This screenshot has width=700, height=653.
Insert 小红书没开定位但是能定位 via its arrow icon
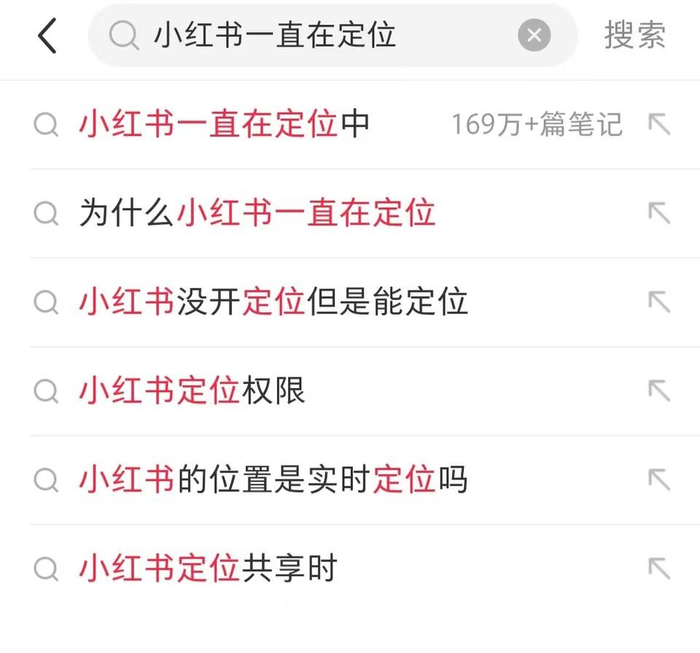click(659, 302)
